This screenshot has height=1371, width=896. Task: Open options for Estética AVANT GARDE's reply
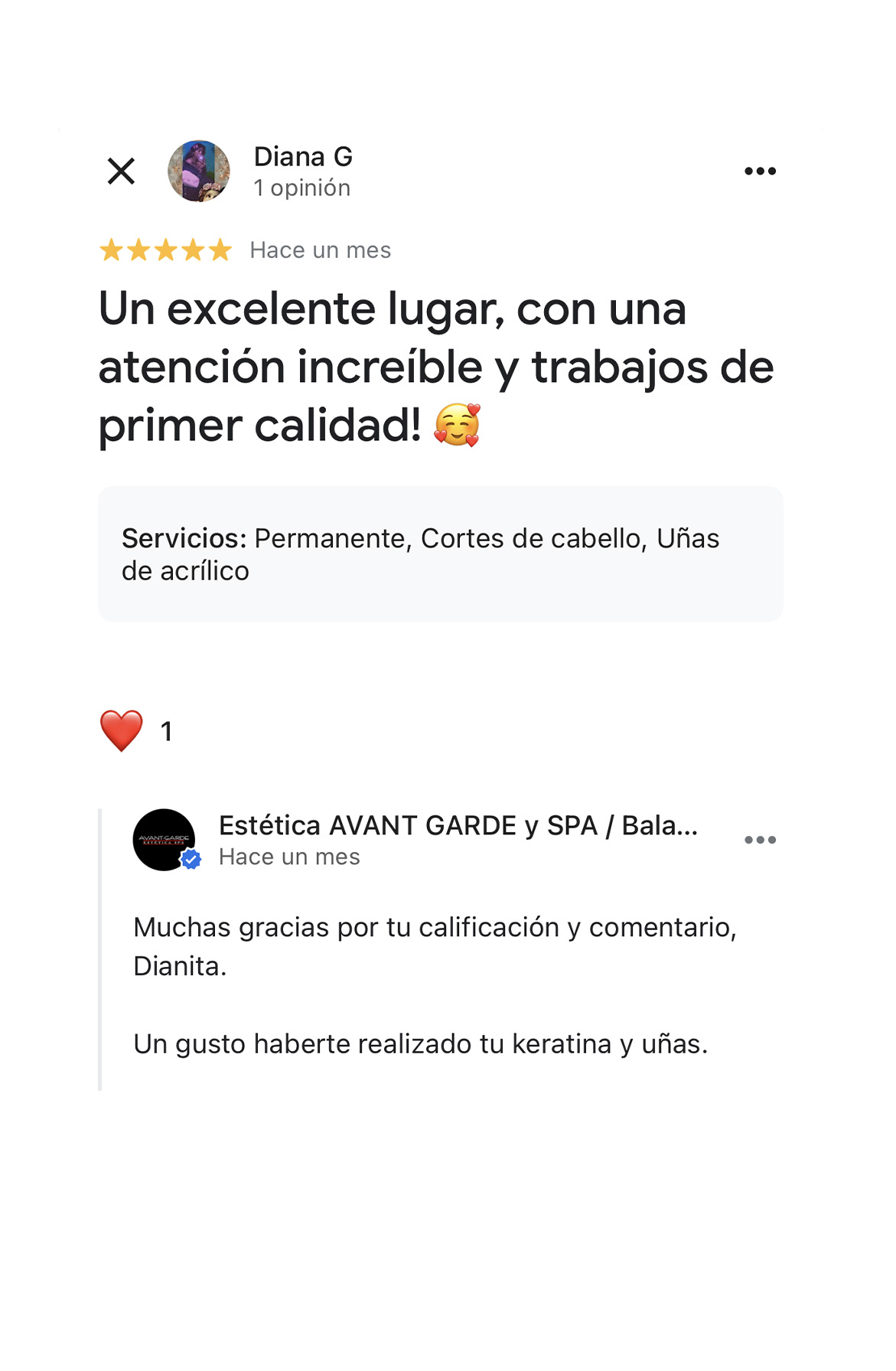[760, 840]
